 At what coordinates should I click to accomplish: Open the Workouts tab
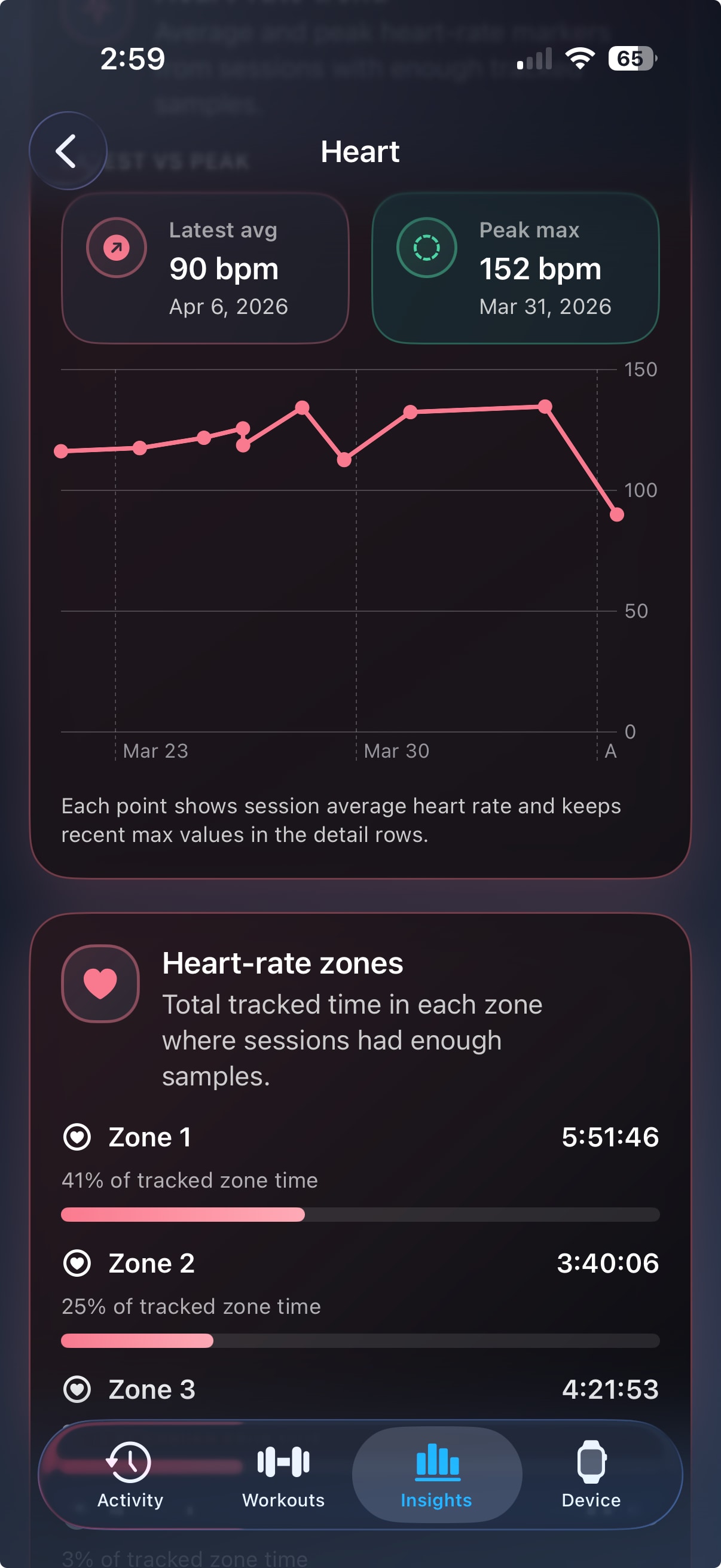[x=283, y=1474]
